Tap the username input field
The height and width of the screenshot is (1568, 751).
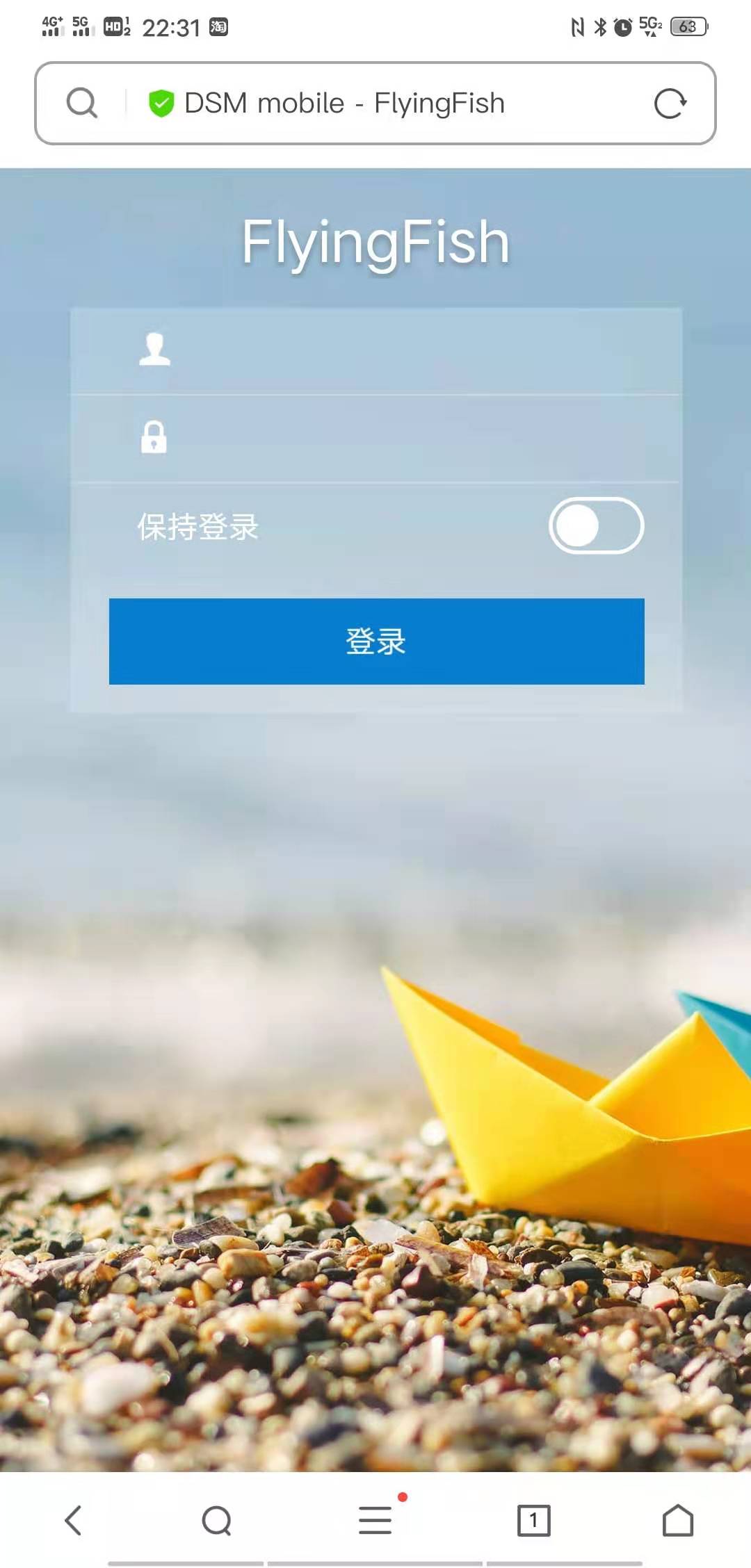click(x=410, y=351)
